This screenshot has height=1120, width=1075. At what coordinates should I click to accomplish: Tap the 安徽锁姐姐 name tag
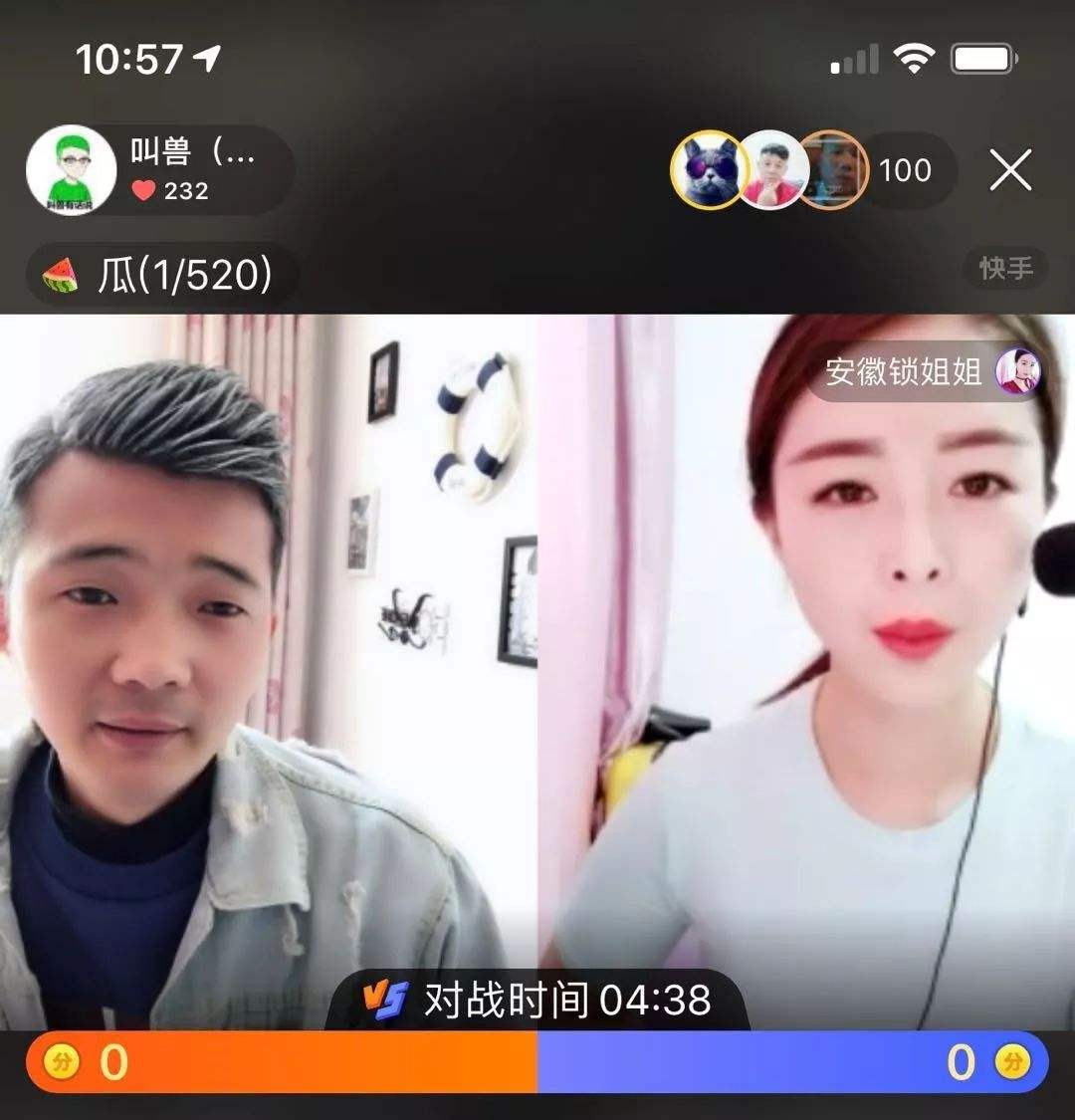click(x=903, y=371)
